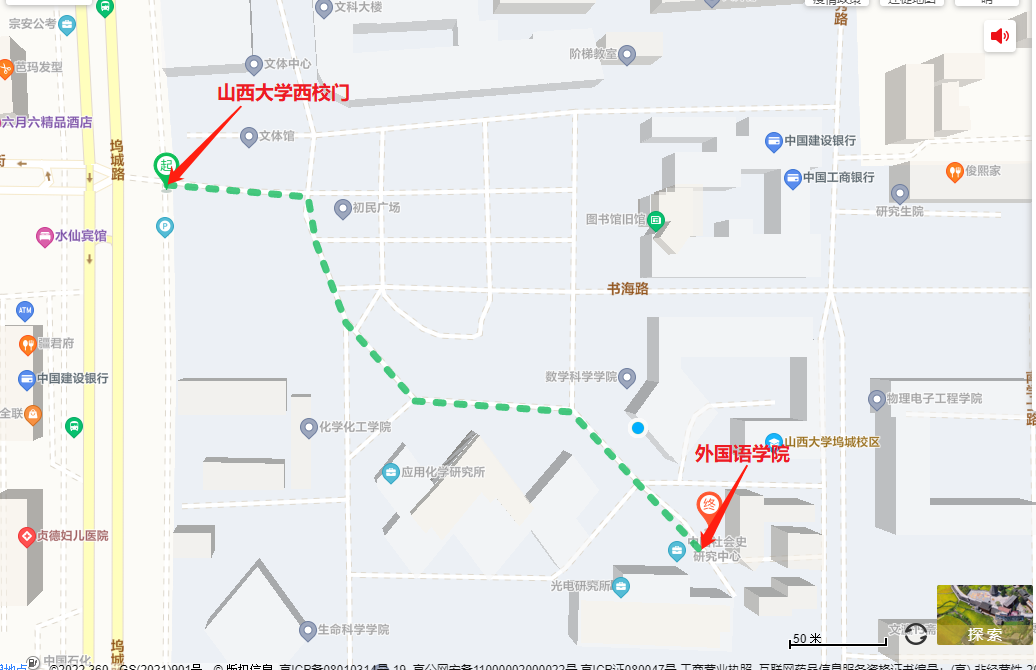Tap the 水仙宾馆 hotel marker
Viewport: 1036px width, 670px height.
(x=44, y=237)
